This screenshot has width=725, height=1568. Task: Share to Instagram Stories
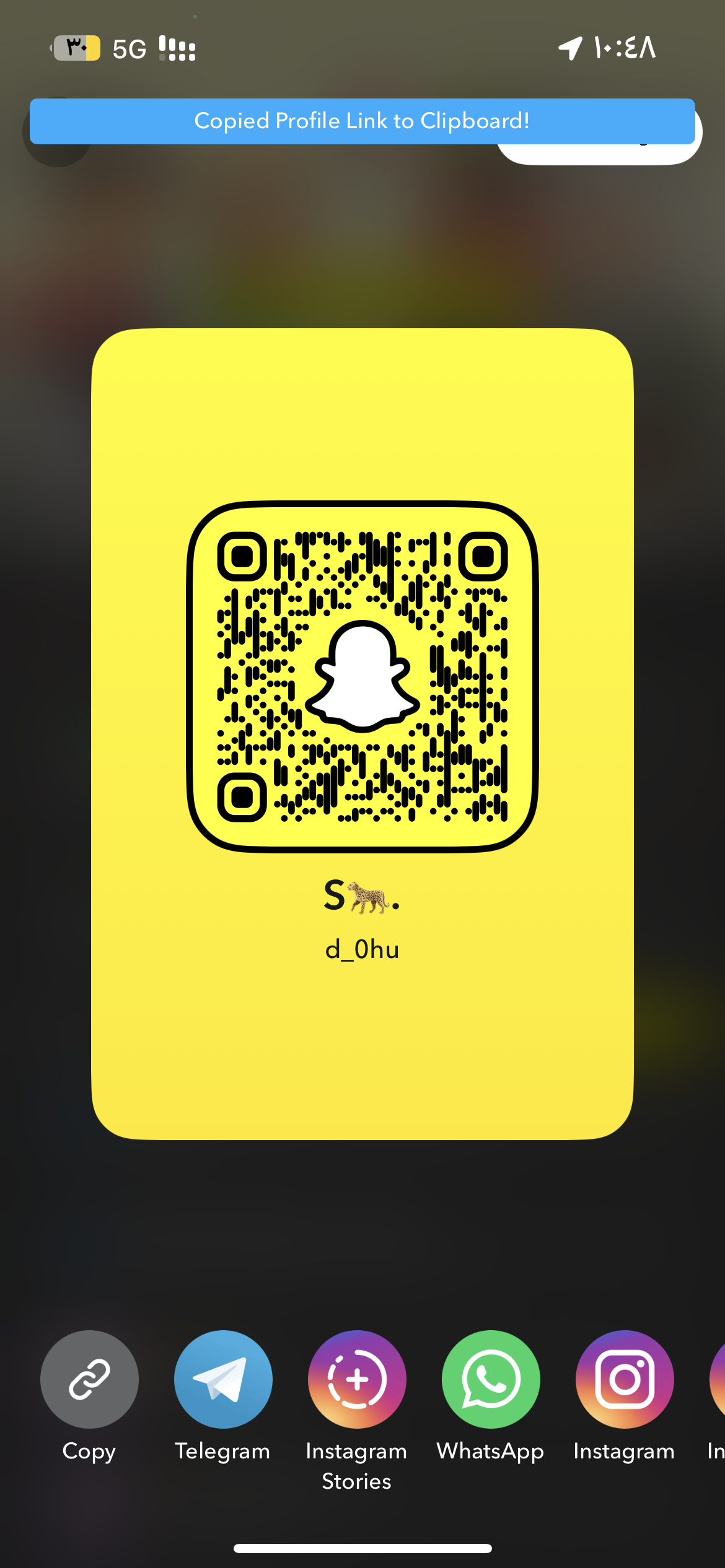click(x=357, y=1379)
